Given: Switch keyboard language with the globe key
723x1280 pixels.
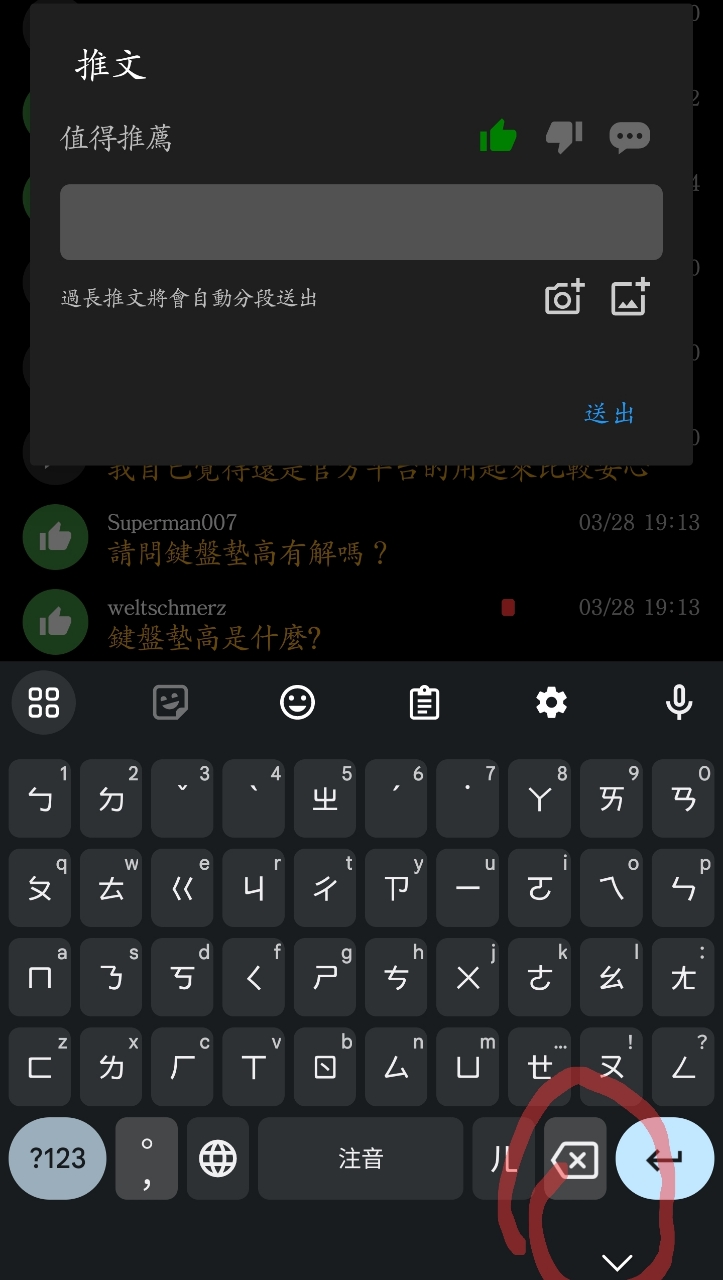Looking at the screenshot, I should [x=218, y=1160].
